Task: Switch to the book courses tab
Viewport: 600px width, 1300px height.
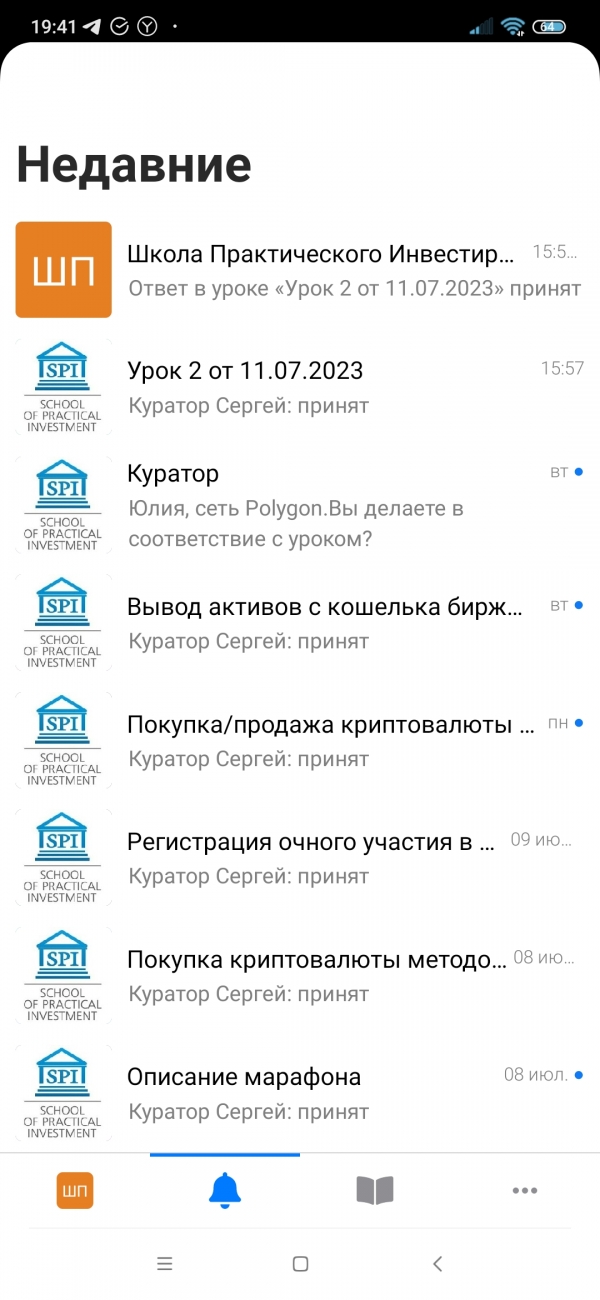Action: tap(375, 1190)
